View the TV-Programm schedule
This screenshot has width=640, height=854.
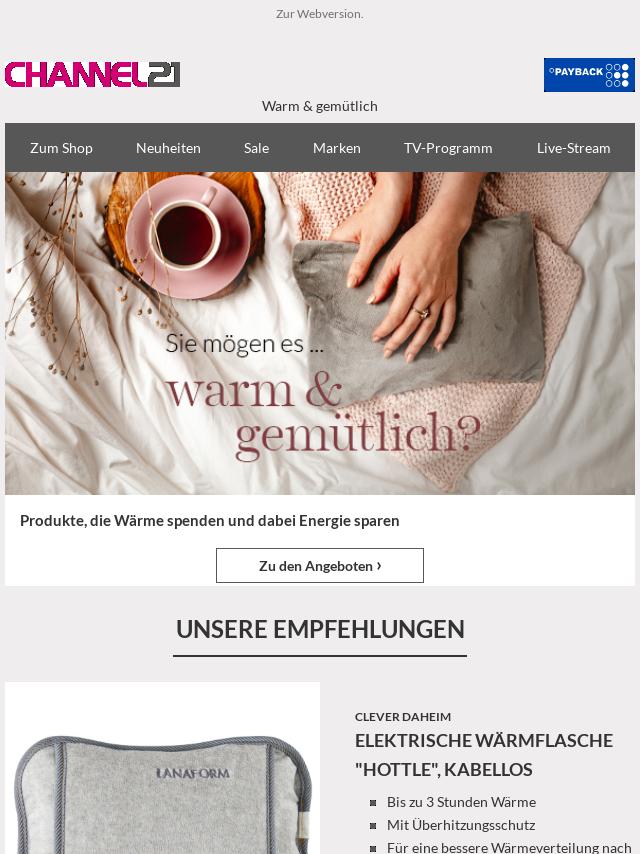pyautogui.click(x=447, y=148)
